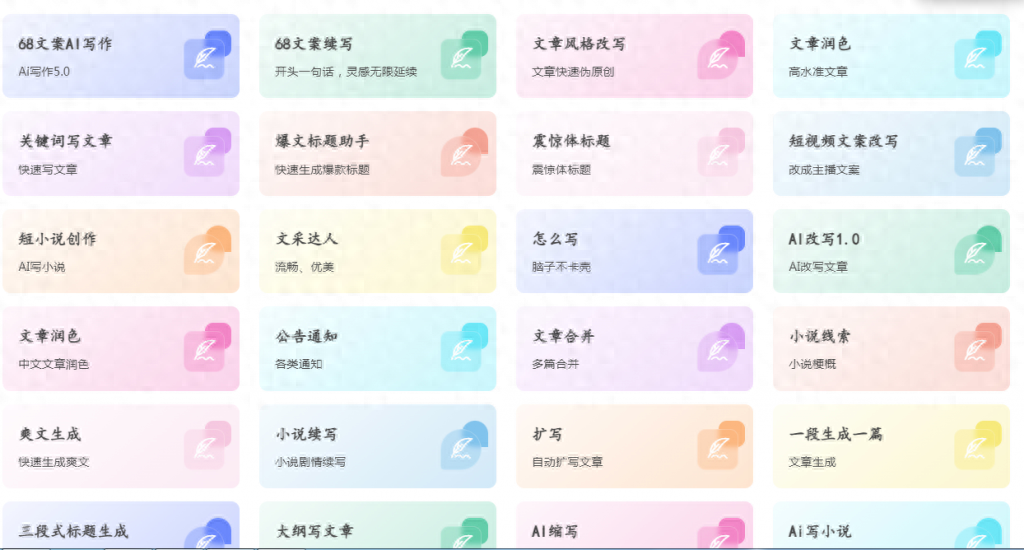This screenshot has height=550, width=1024.
Task: Open 文章润色 card with 高水准文章 subtitle
Action: point(891,56)
